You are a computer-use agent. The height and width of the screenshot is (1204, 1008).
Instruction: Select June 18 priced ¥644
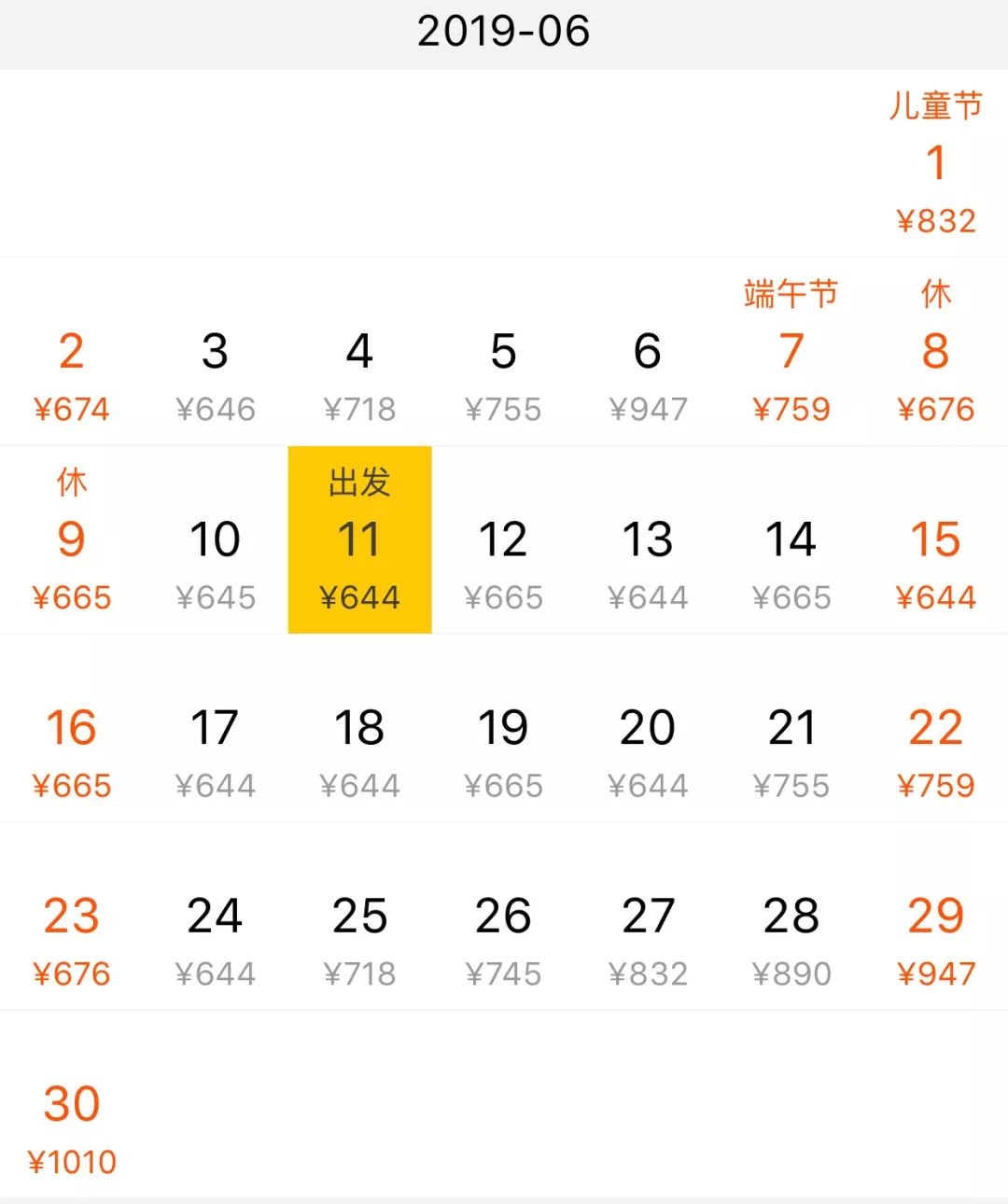click(360, 728)
